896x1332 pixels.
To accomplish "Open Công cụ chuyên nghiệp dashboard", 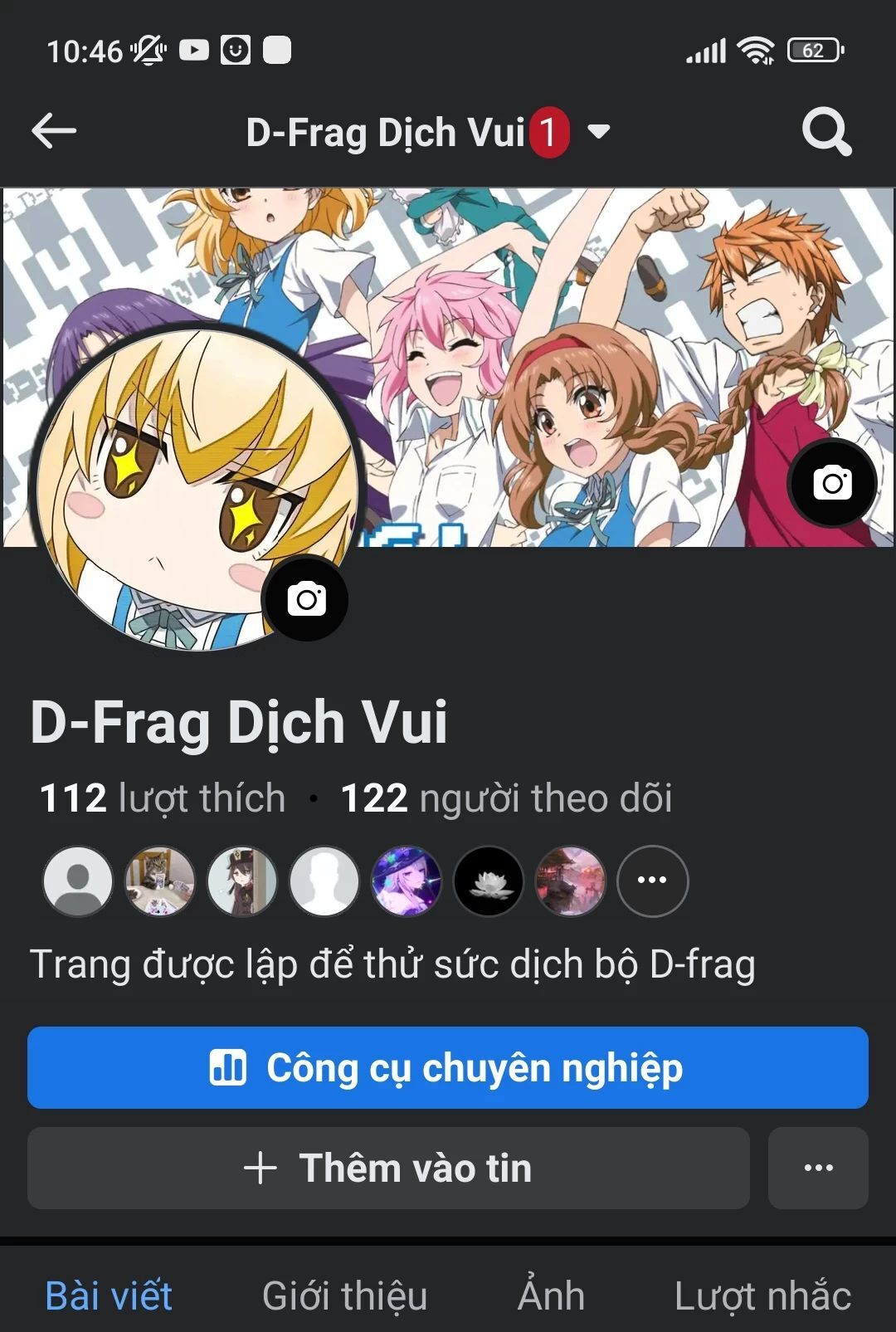I will [448, 1067].
